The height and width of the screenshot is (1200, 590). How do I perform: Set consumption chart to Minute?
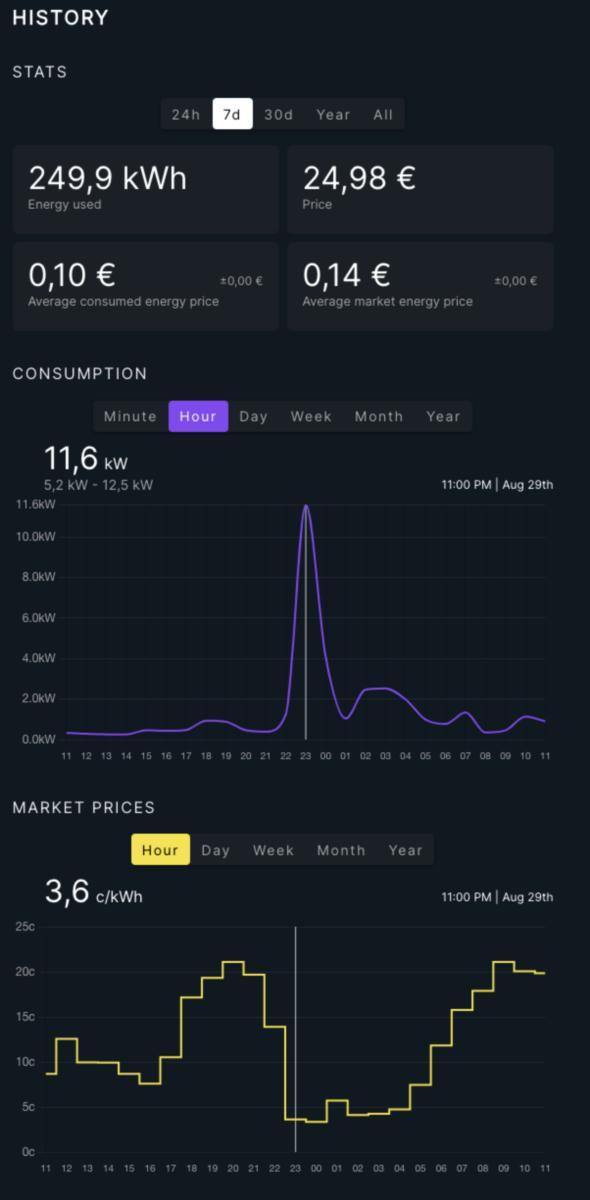pos(131,416)
